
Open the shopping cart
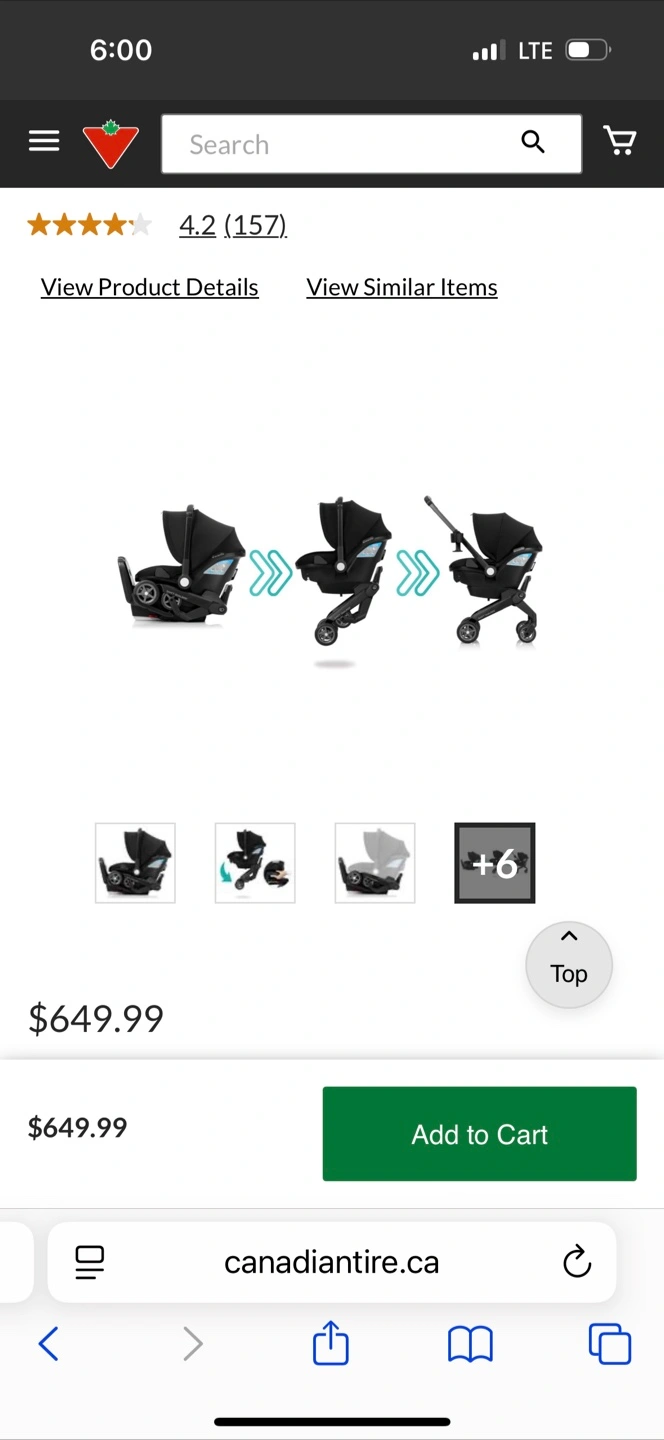pyautogui.click(x=620, y=142)
